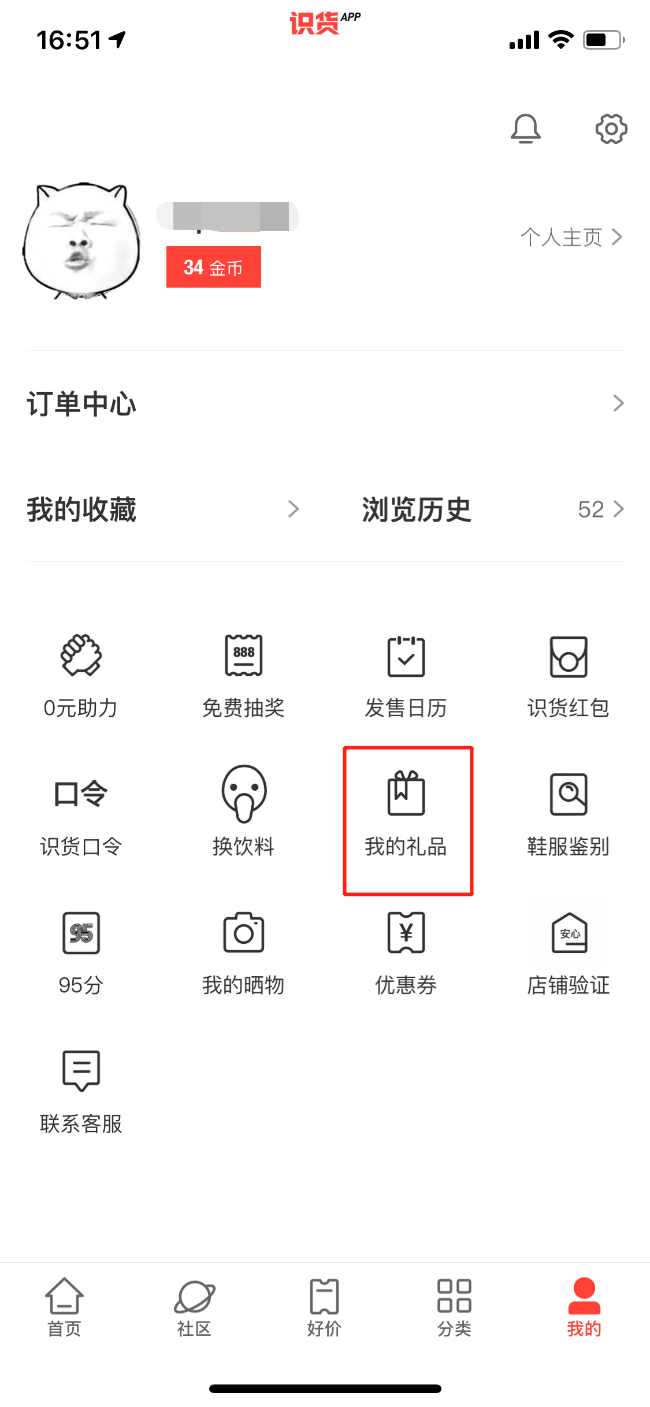Tap the 34 金币 coins badge

click(213, 267)
